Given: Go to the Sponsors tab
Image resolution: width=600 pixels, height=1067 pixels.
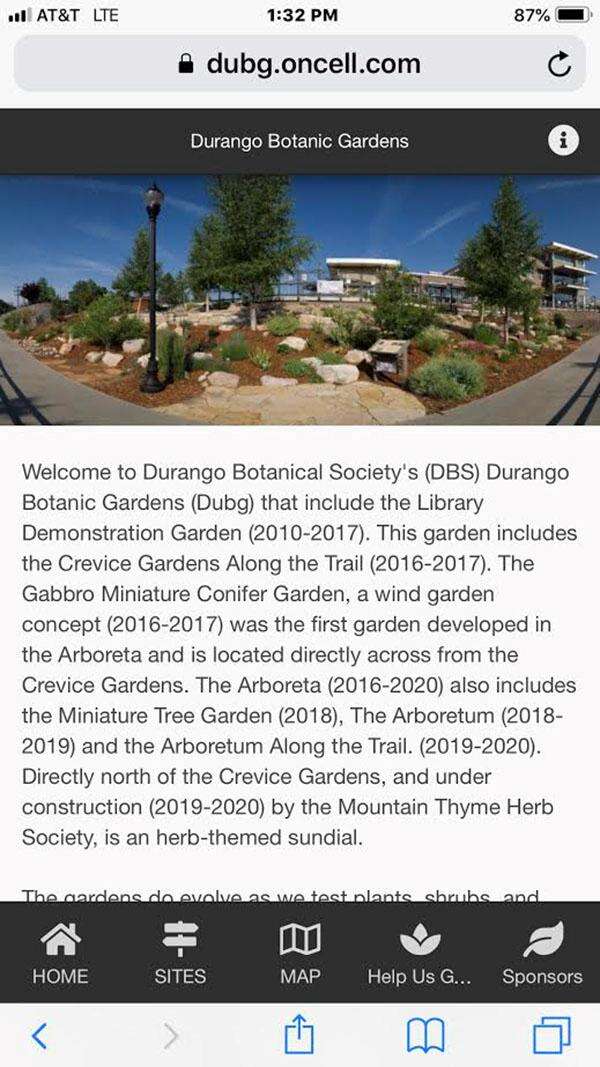Looking at the screenshot, I should pyautogui.click(x=542, y=953).
